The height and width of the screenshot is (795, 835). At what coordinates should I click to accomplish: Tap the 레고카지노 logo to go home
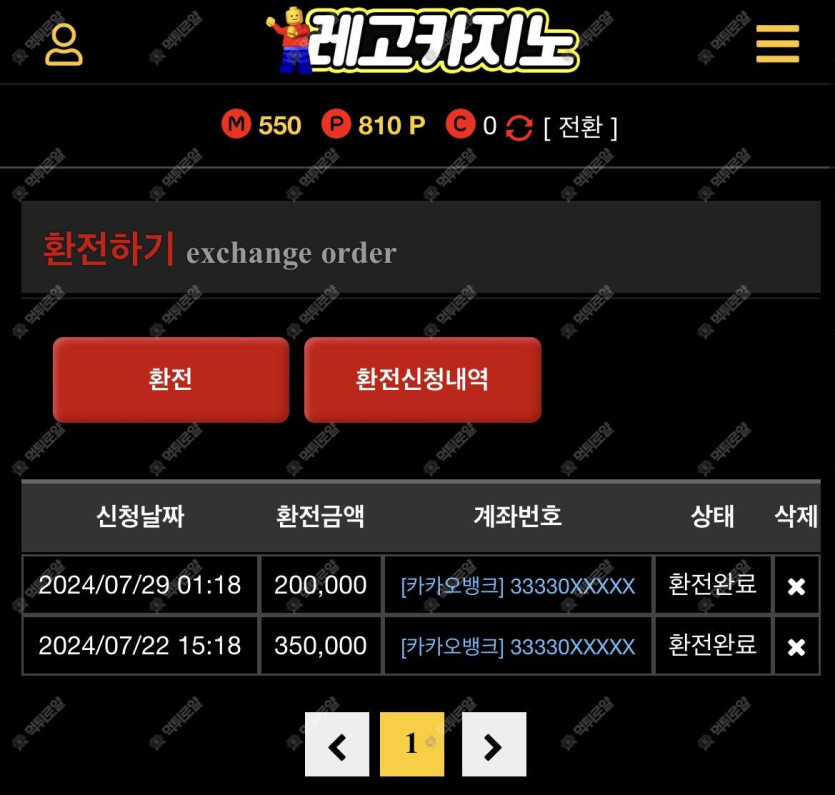tap(425, 42)
